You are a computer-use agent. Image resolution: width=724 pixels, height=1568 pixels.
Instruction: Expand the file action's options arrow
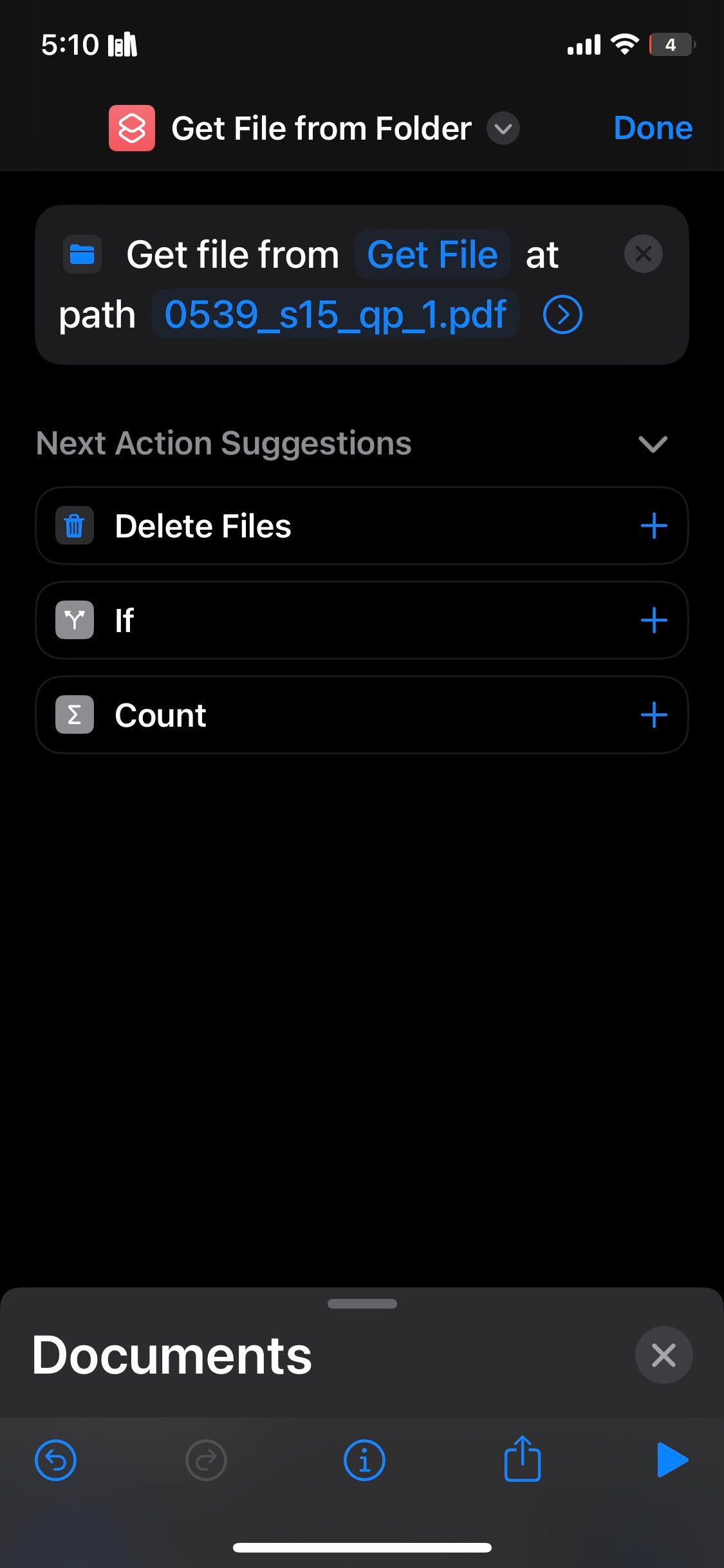pyautogui.click(x=562, y=315)
